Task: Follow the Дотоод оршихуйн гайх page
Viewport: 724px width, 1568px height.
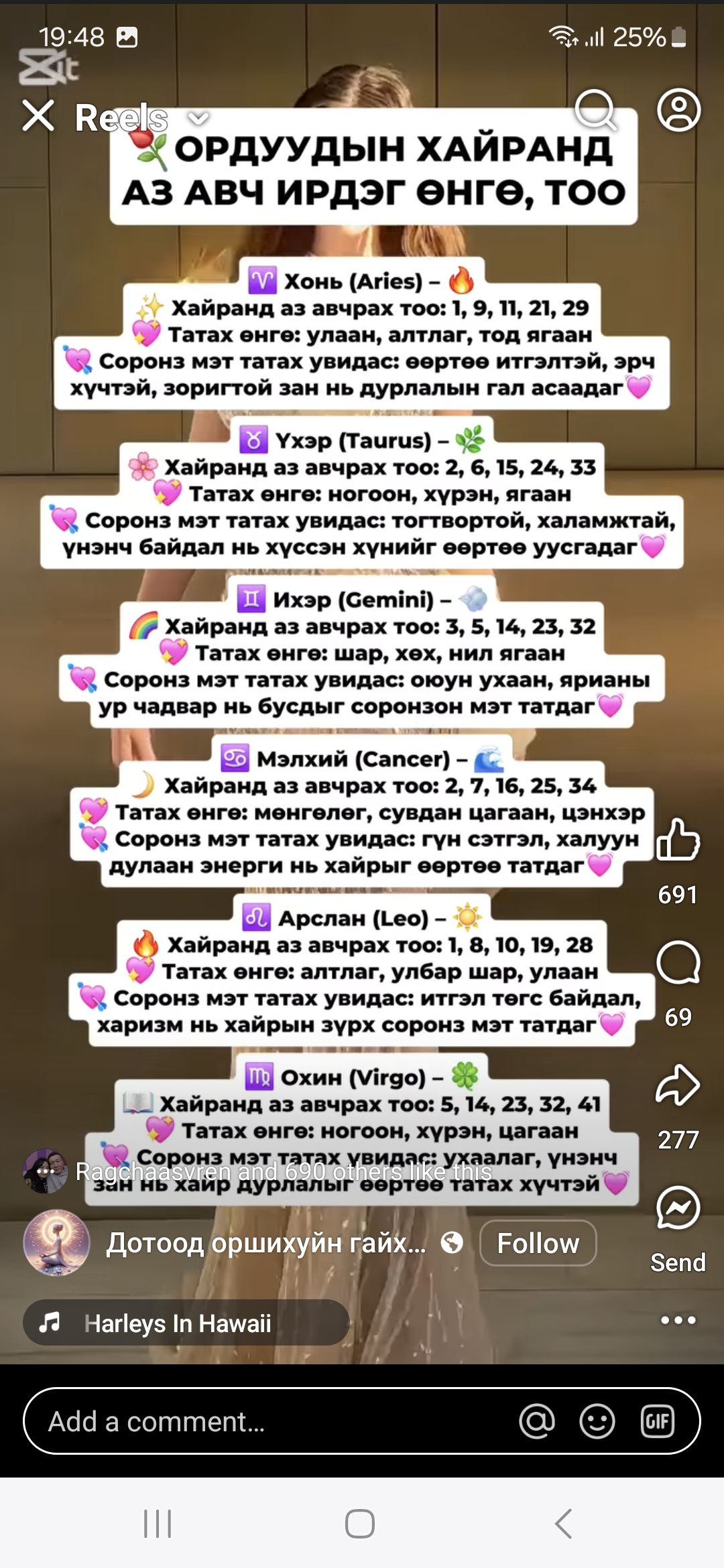Action: click(538, 1243)
